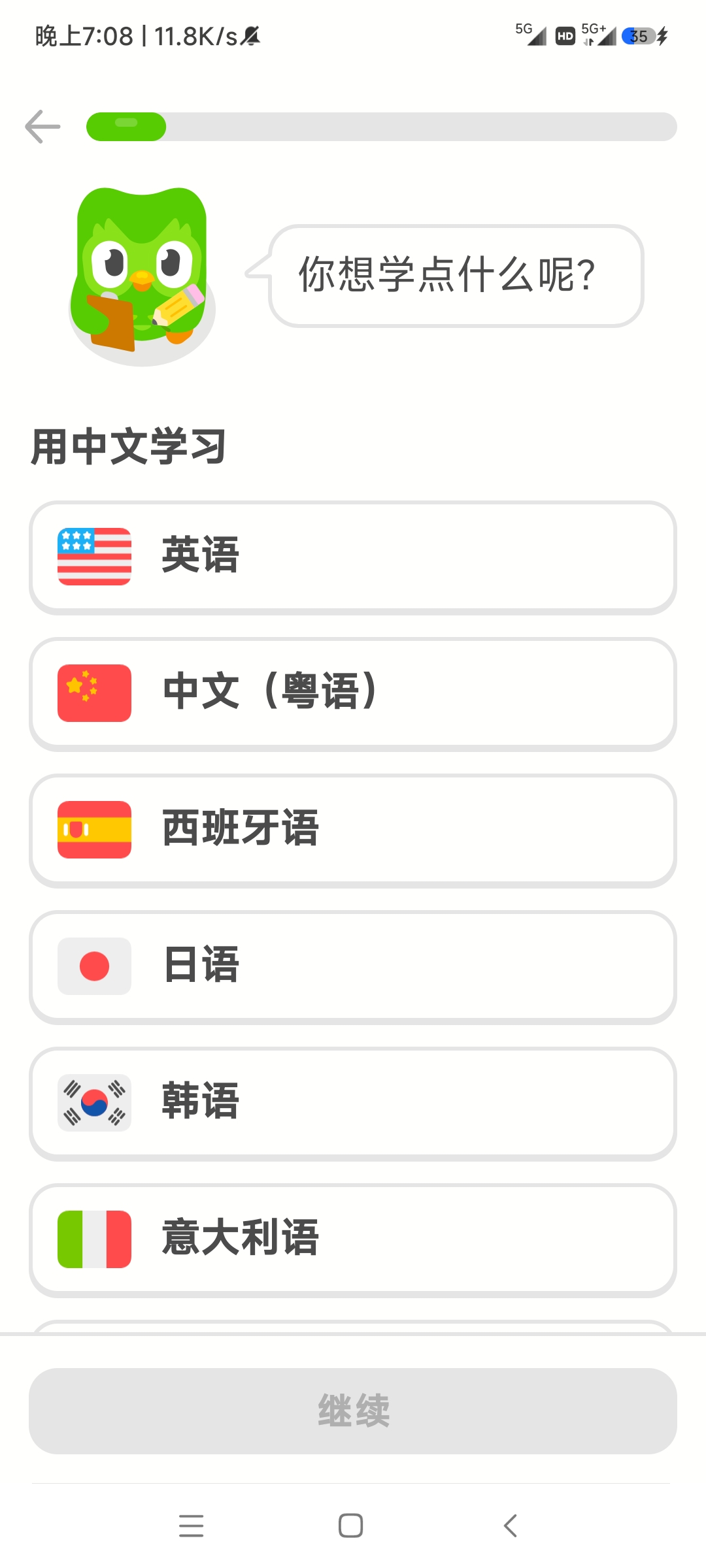The width and height of the screenshot is (706, 1568).
Task: Select 英语 as the language to learn
Action: [x=353, y=557]
